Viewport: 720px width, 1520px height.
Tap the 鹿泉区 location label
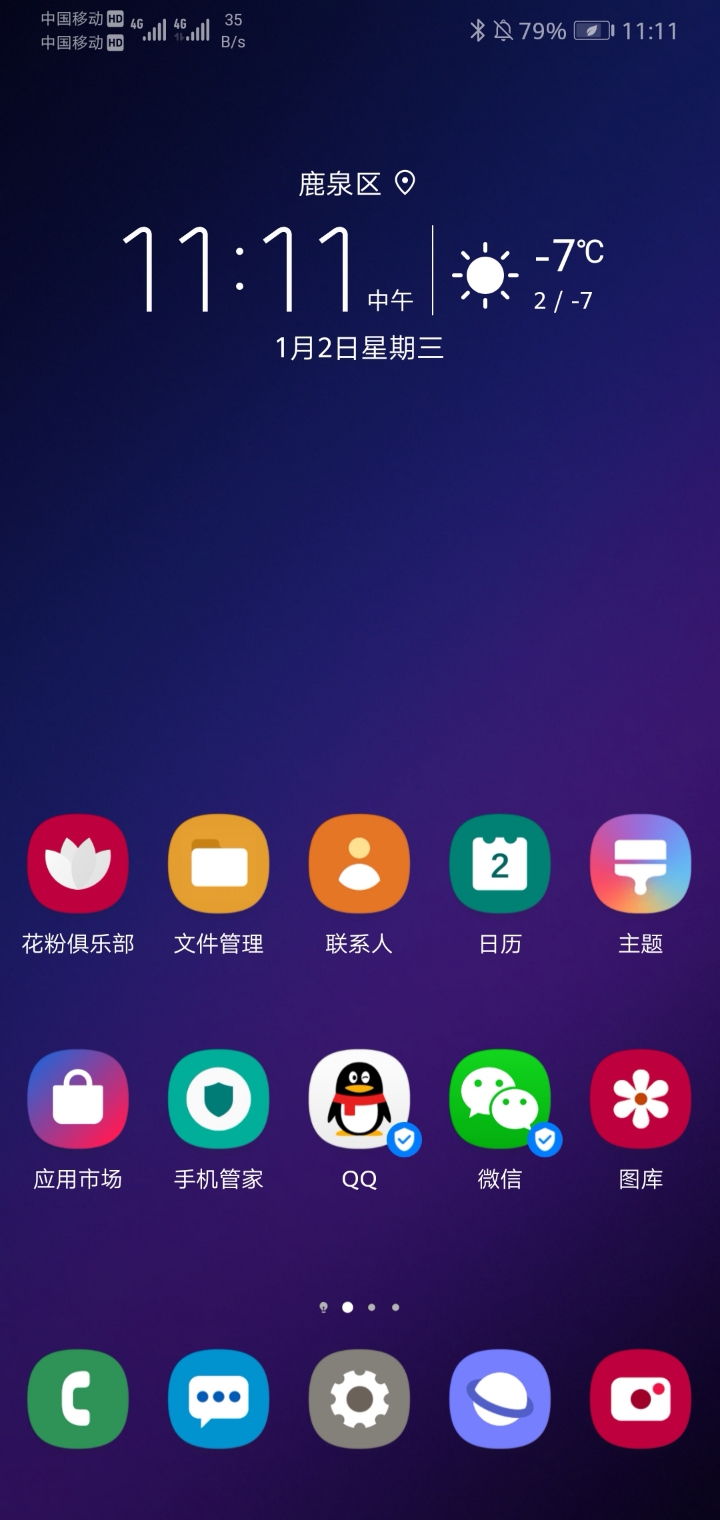click(340, 185)
